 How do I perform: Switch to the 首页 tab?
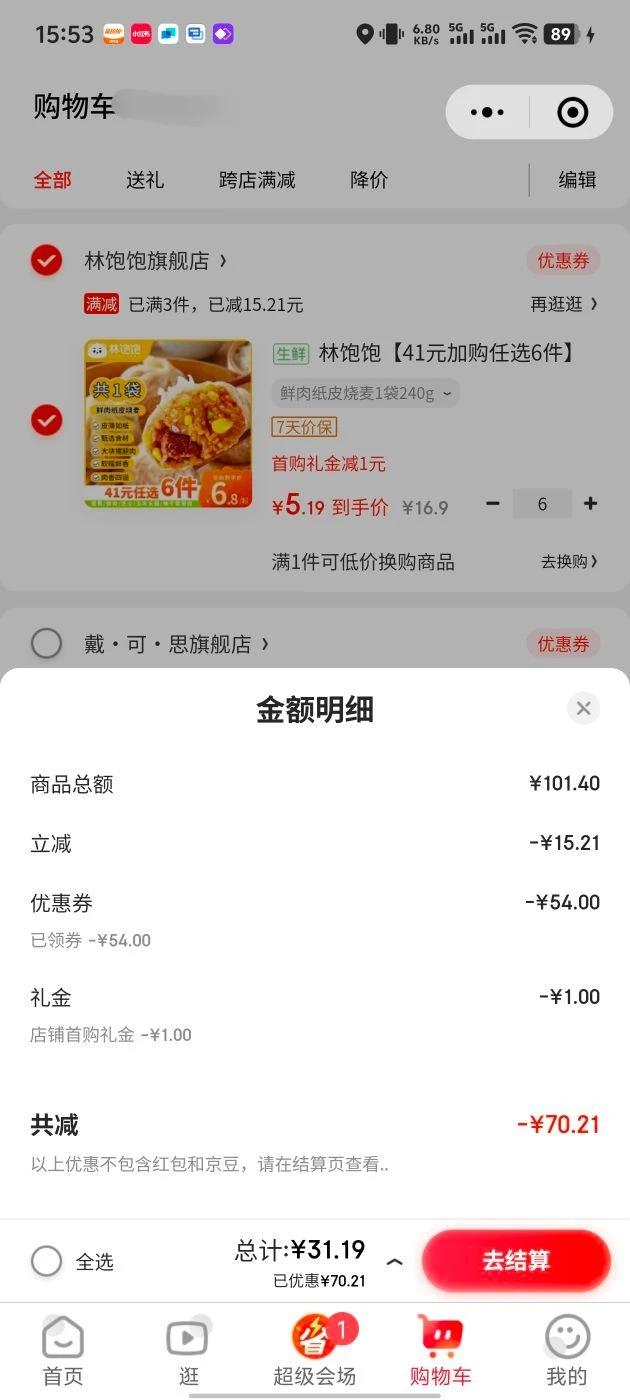coord(62,1351)
